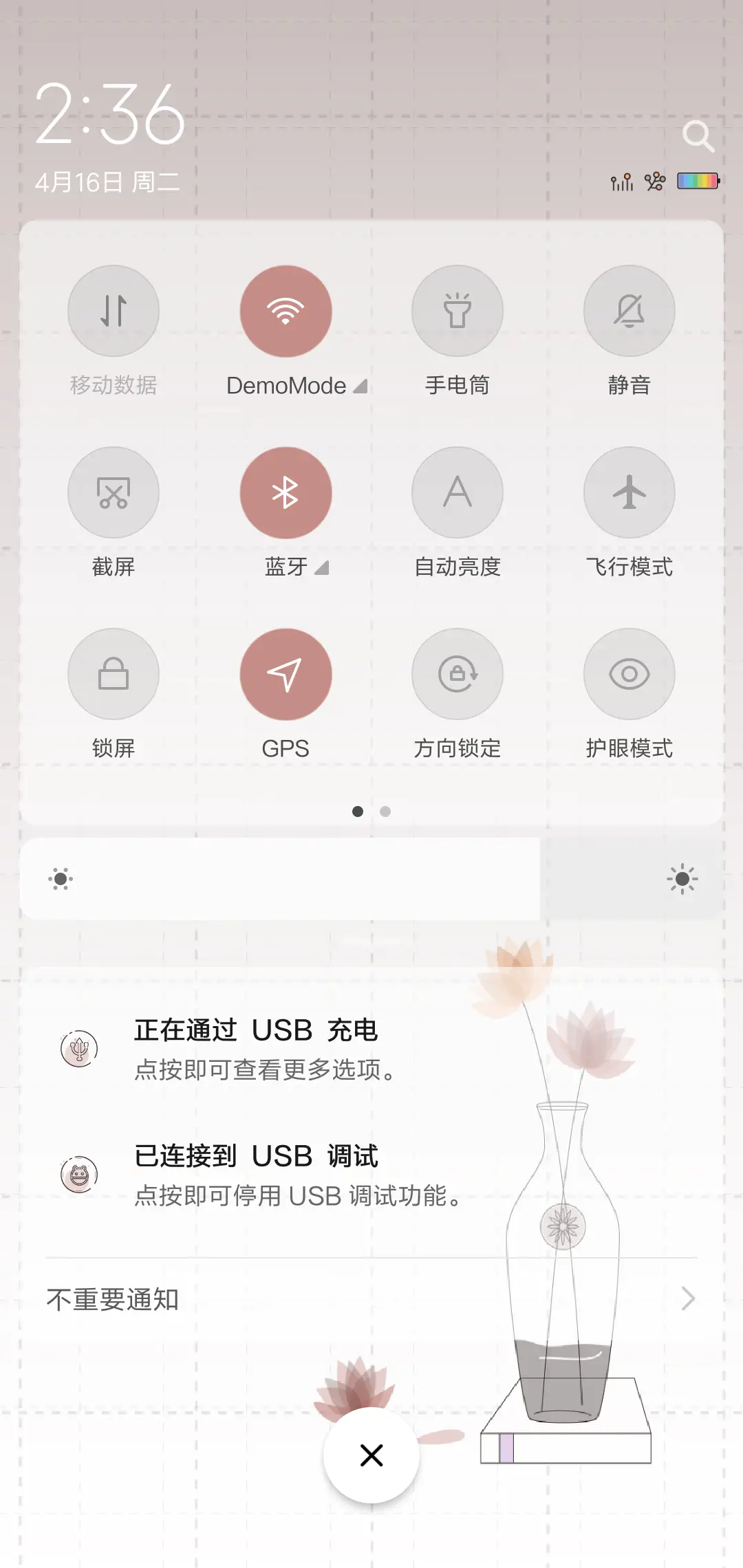Image resolution: width=743 pixels, height=1568 pixels.
Task: Disable GPS
Action: pyautogui.click(x=286, y=675)
